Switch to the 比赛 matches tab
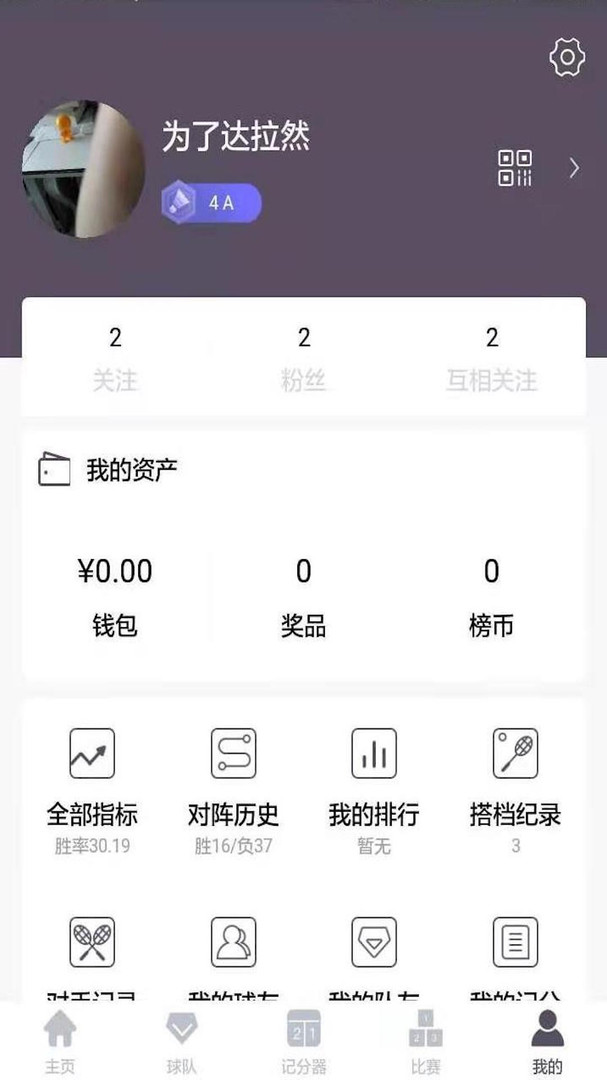 point(425,1040)
